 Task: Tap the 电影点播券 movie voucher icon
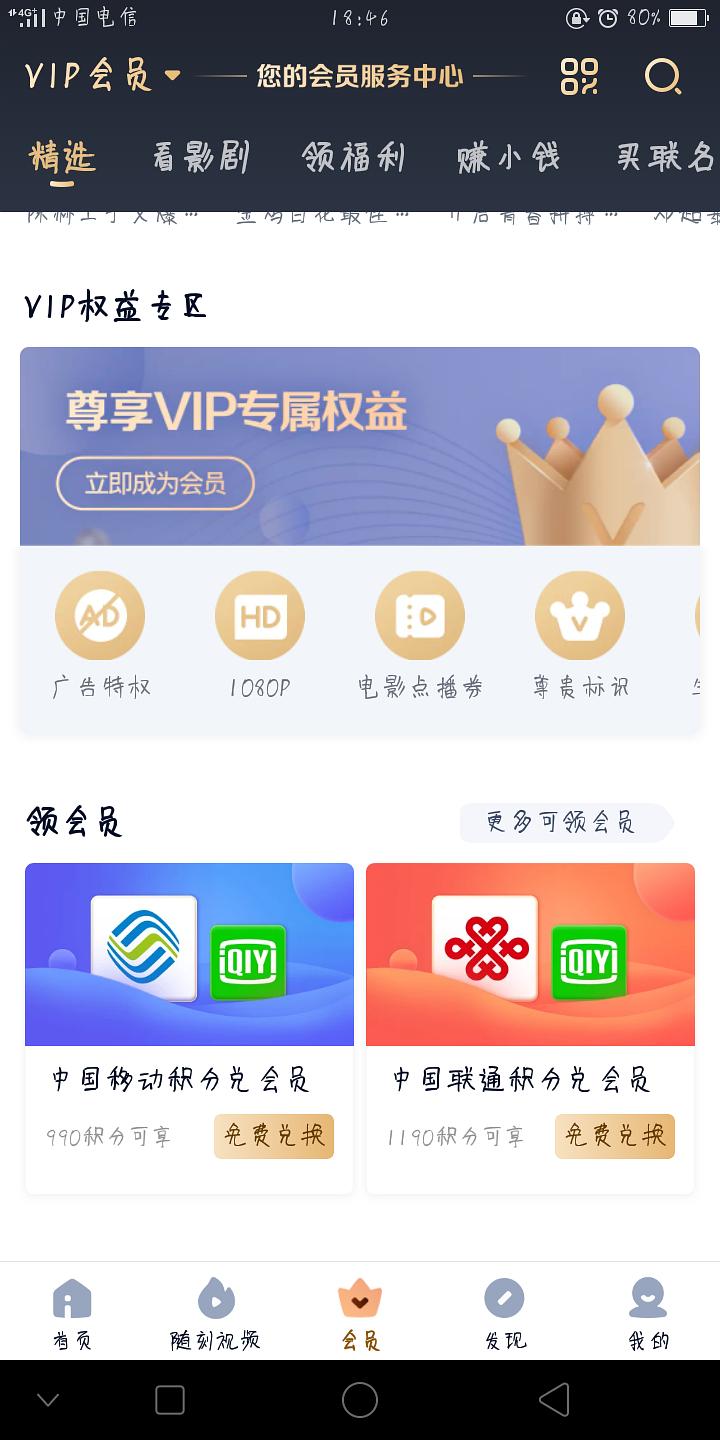(420, 615)
